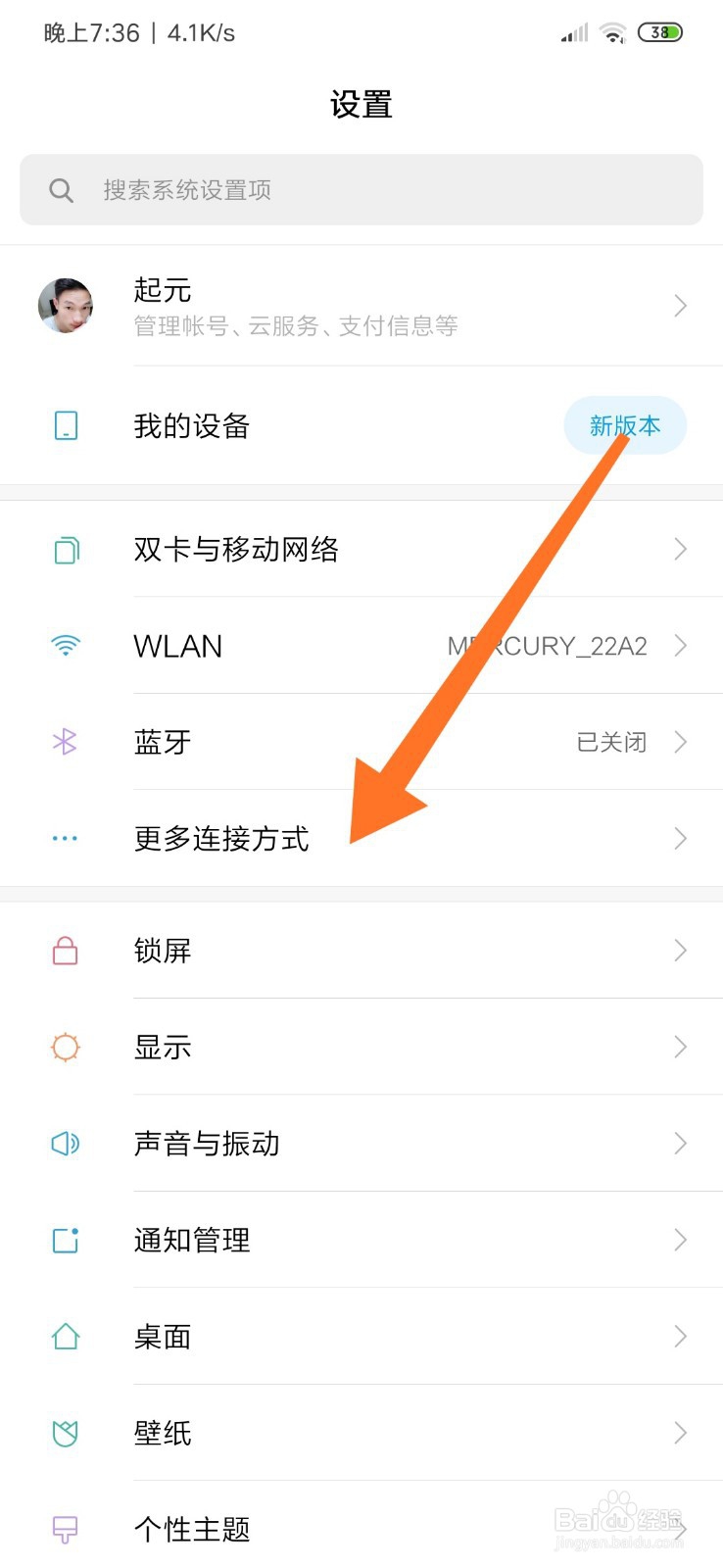Select the pink padlock lock screen icon
Image resolution: width=723 pixels, height=1568 pixels.
[64, 951]
